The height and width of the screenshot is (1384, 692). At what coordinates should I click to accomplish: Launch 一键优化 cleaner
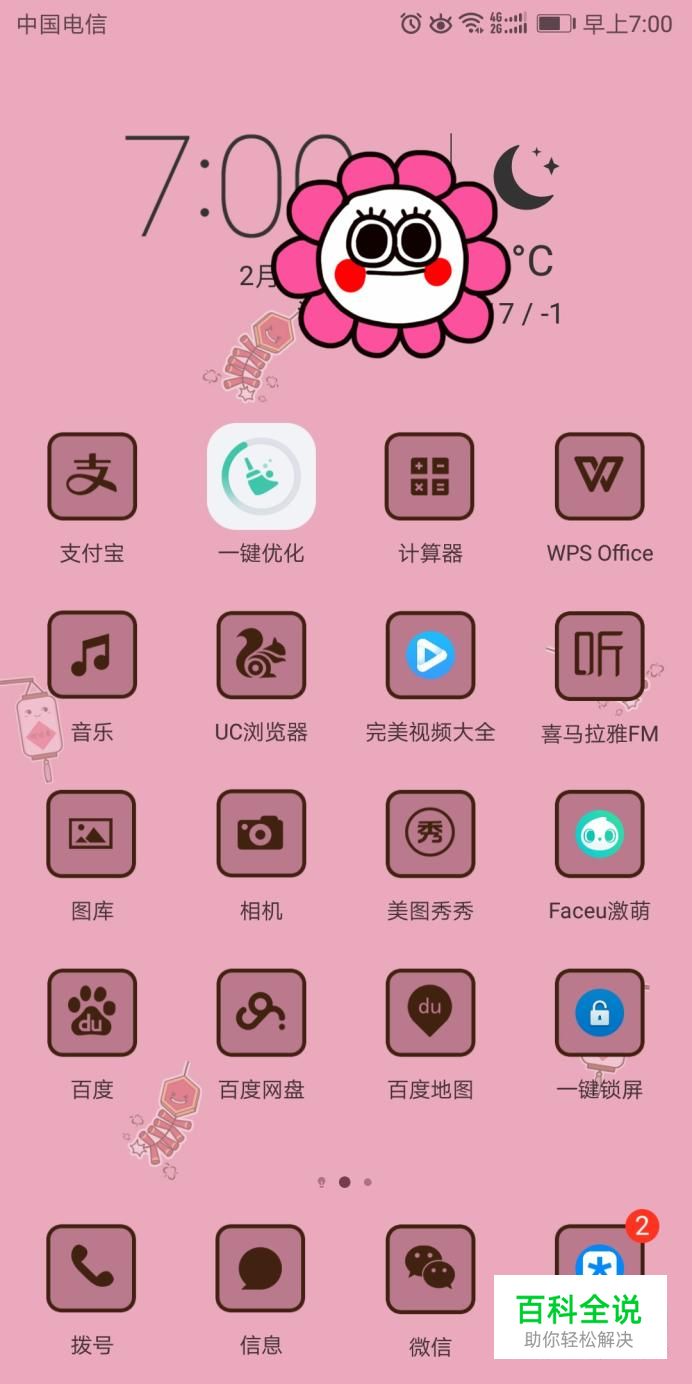point(261,476)
